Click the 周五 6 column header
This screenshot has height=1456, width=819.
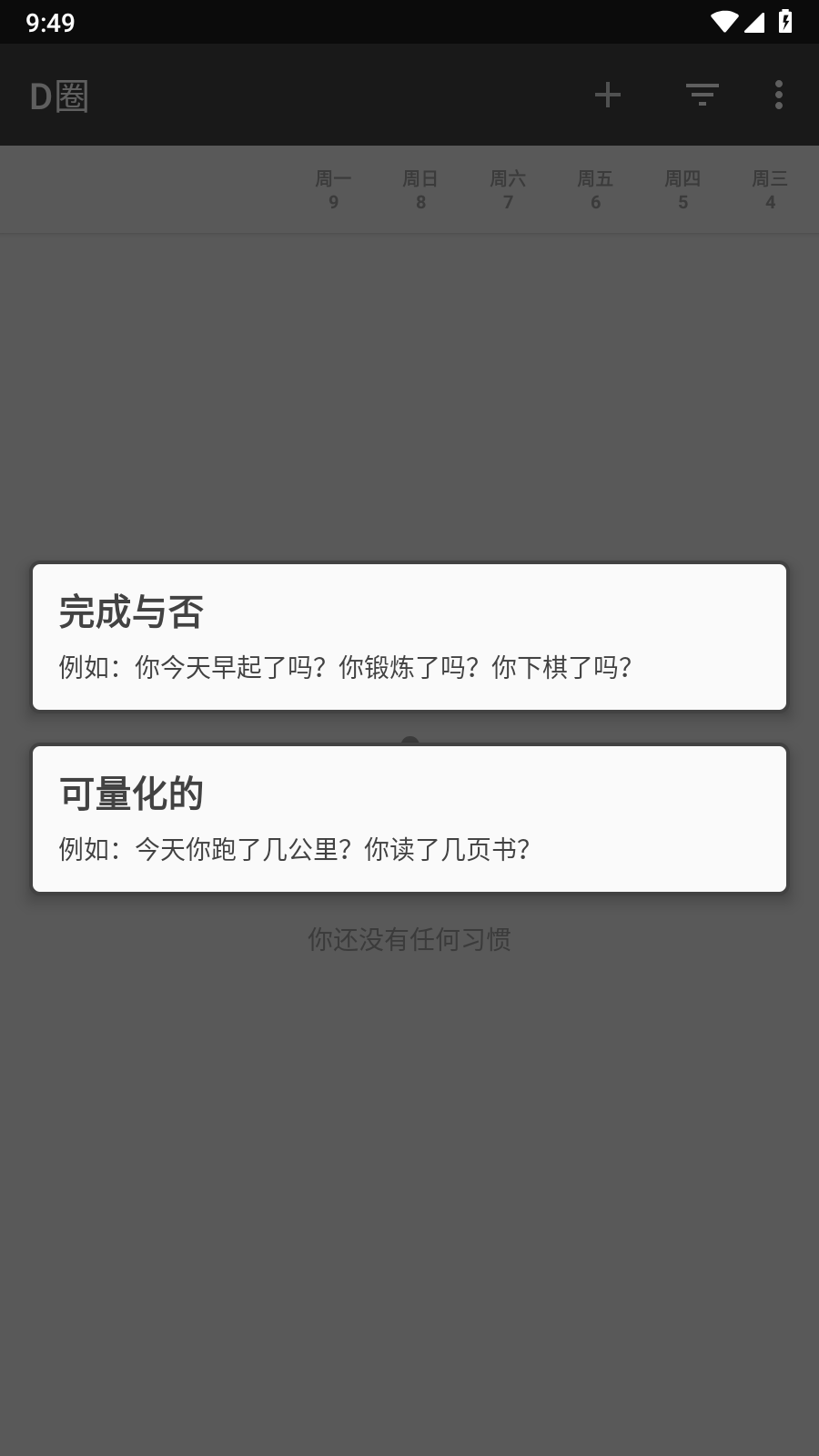tap(595, 189)
